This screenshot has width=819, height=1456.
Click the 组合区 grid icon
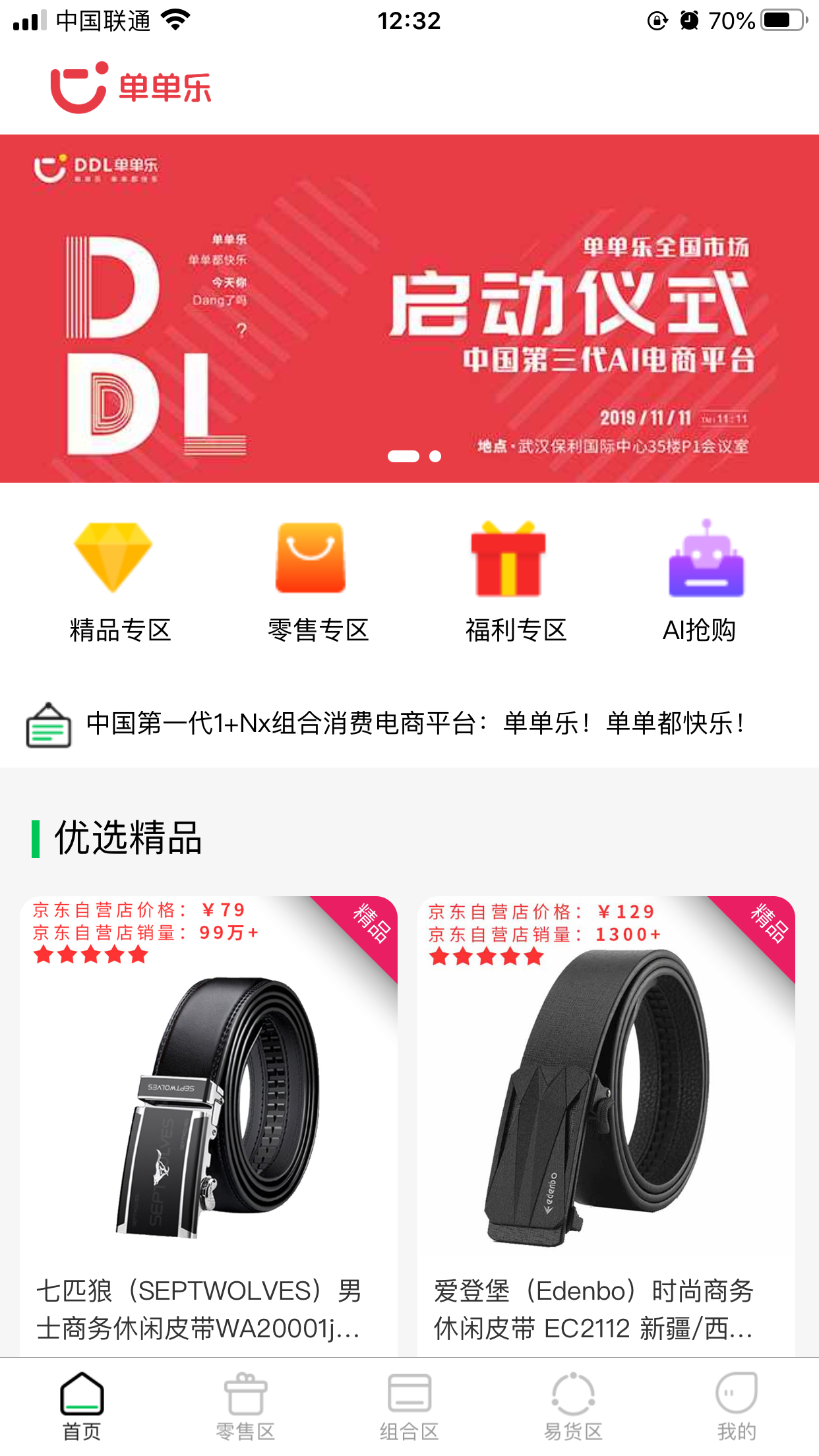(x=409, y=1391)
